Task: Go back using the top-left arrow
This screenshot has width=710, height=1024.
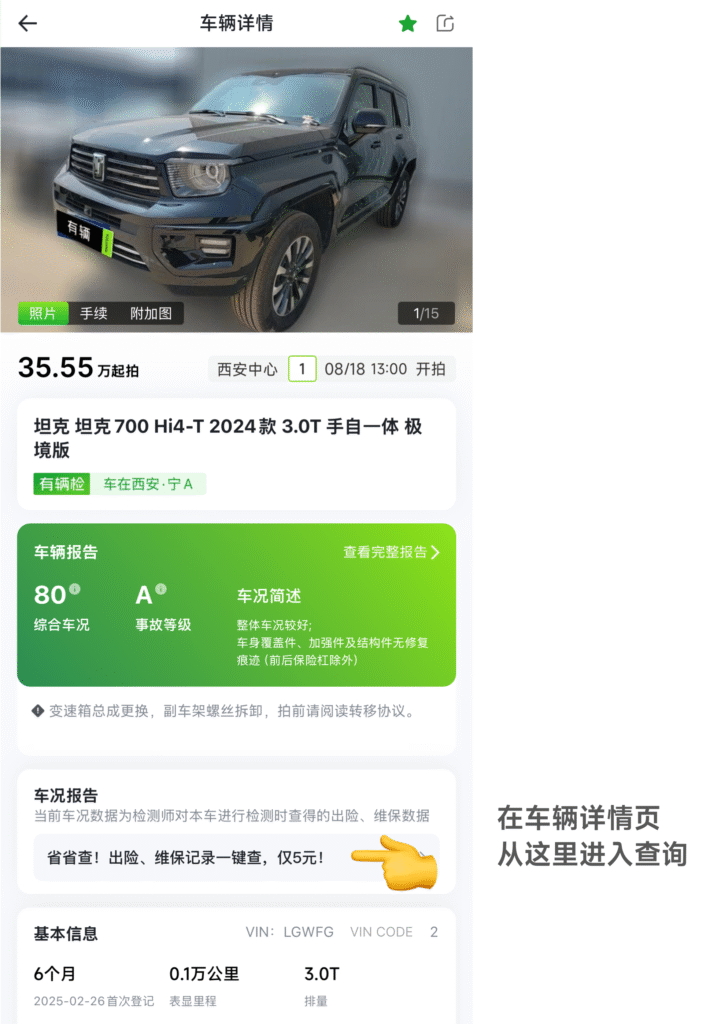Action: [27, 24]
